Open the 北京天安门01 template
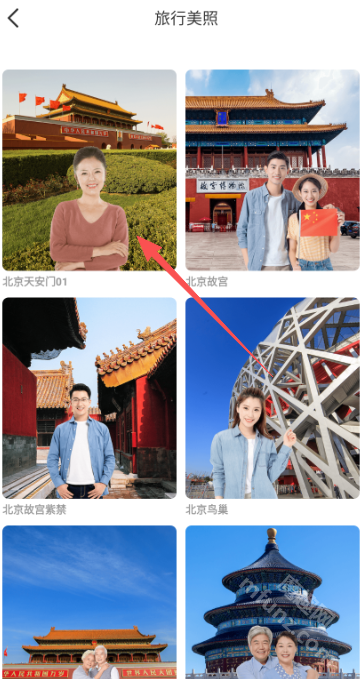Image resolution: width=361 pixels, height=679 pixels. click(89, 170)
